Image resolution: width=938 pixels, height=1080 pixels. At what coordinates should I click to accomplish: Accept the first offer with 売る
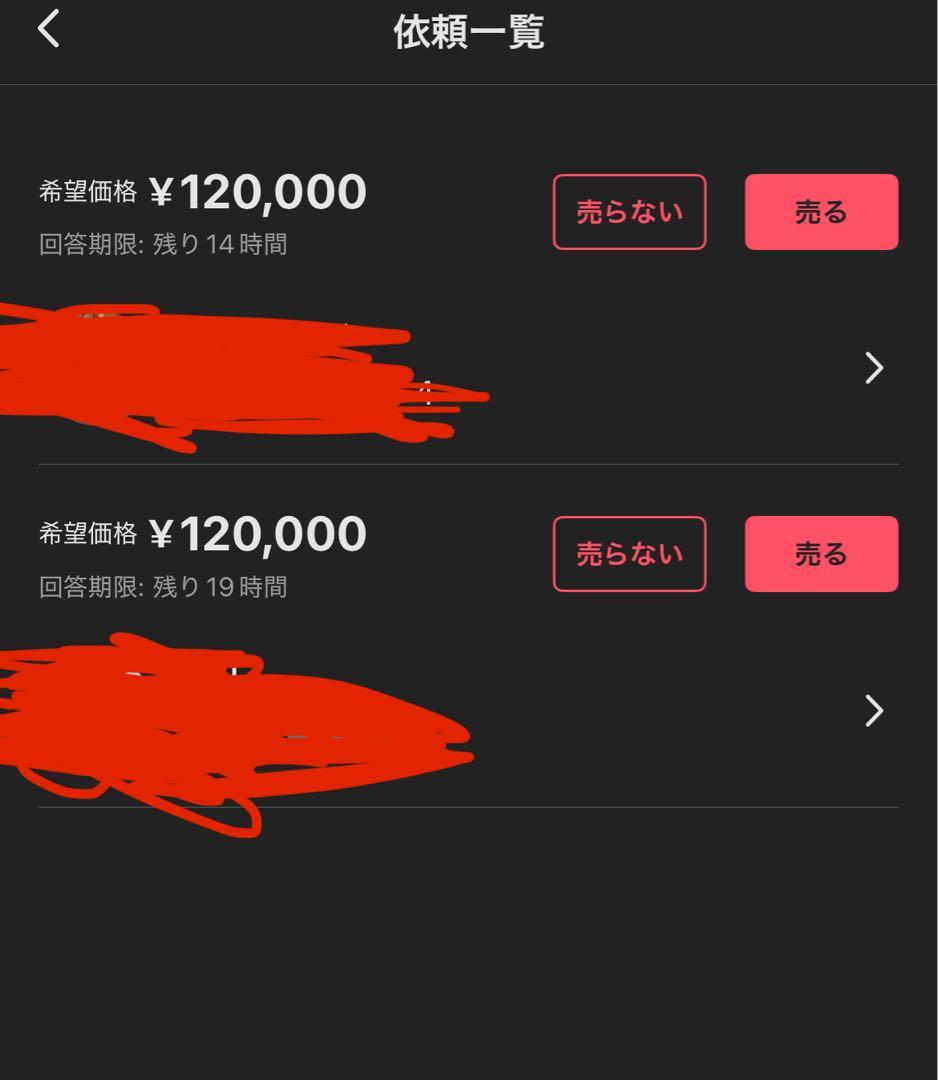click(x=820, y=212)
